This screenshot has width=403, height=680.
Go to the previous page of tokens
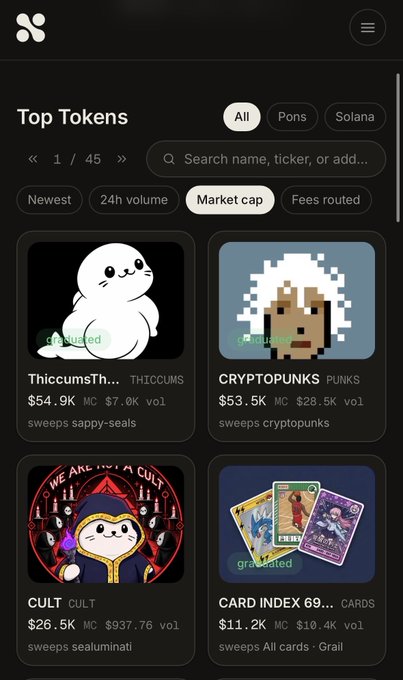click(x=33, y=159)
